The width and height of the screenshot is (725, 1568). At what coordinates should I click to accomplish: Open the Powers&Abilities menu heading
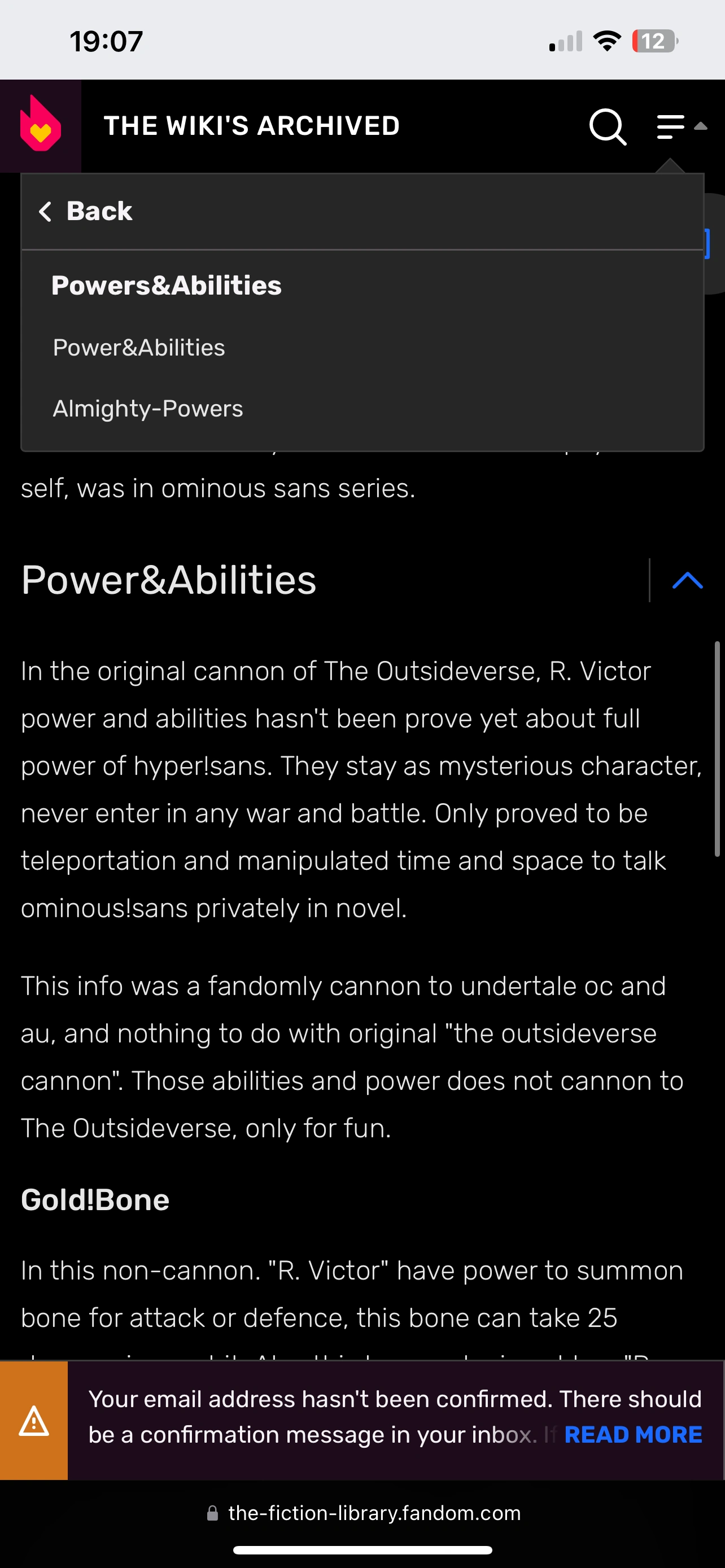[166, 286]
